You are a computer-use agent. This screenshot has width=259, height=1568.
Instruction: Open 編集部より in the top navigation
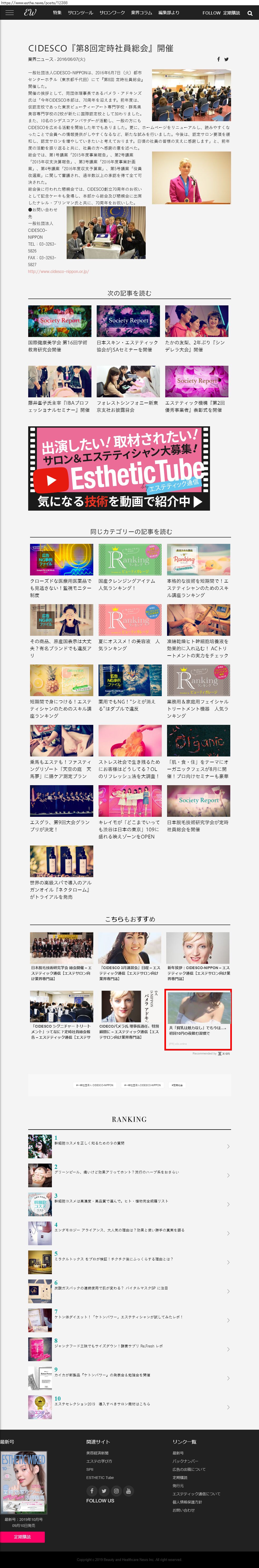pyautogui.click(x=168, y=13)
